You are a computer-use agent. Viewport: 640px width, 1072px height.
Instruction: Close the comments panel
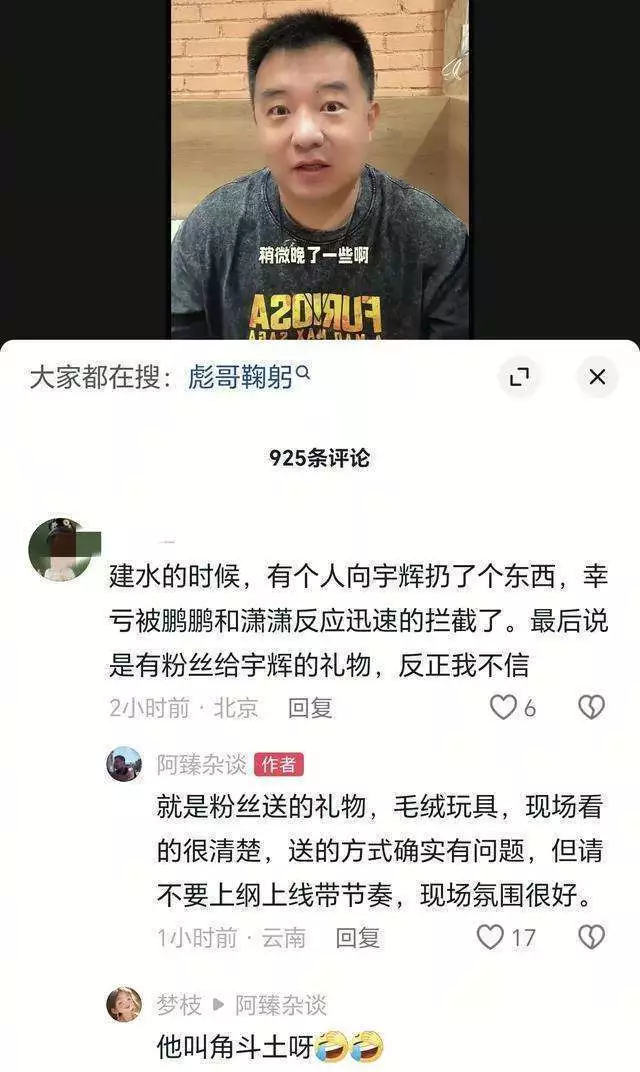[597, 377]
